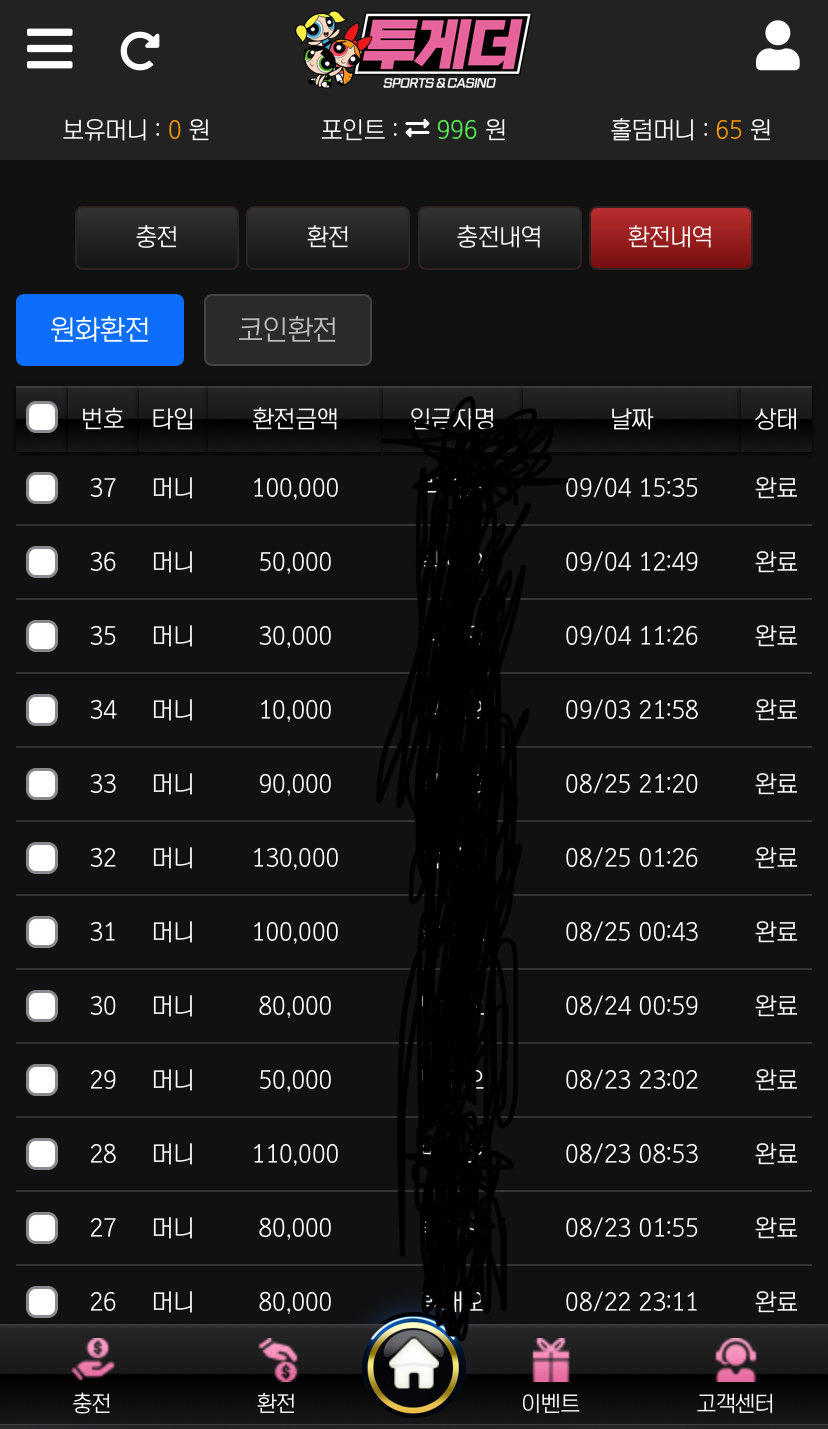Viewport: 828px width, 1429px height.
Task: Select the 환전내역 tab
Action: point(670,238)
